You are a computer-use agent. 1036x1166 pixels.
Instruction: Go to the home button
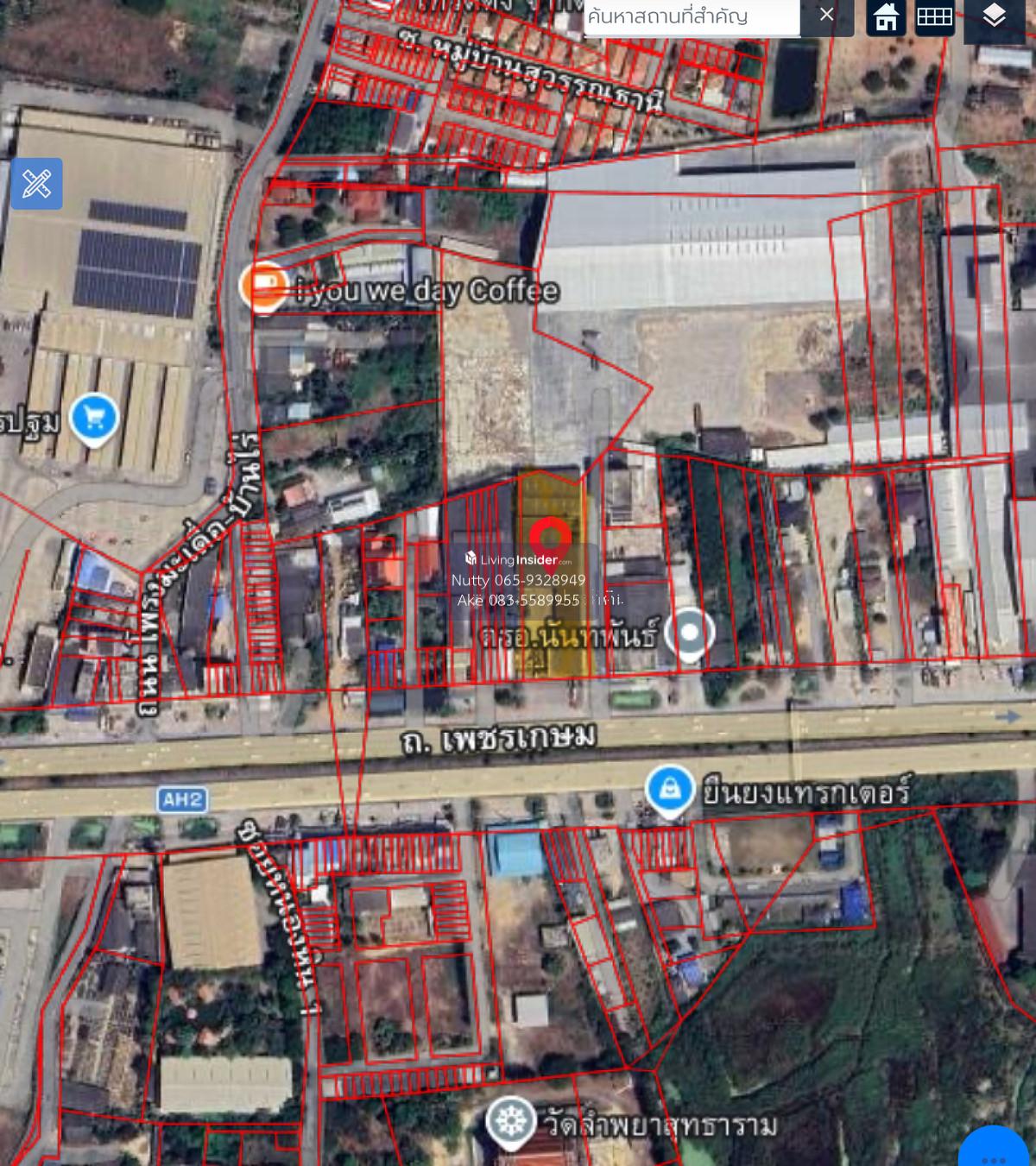click(x=886, y=16)
